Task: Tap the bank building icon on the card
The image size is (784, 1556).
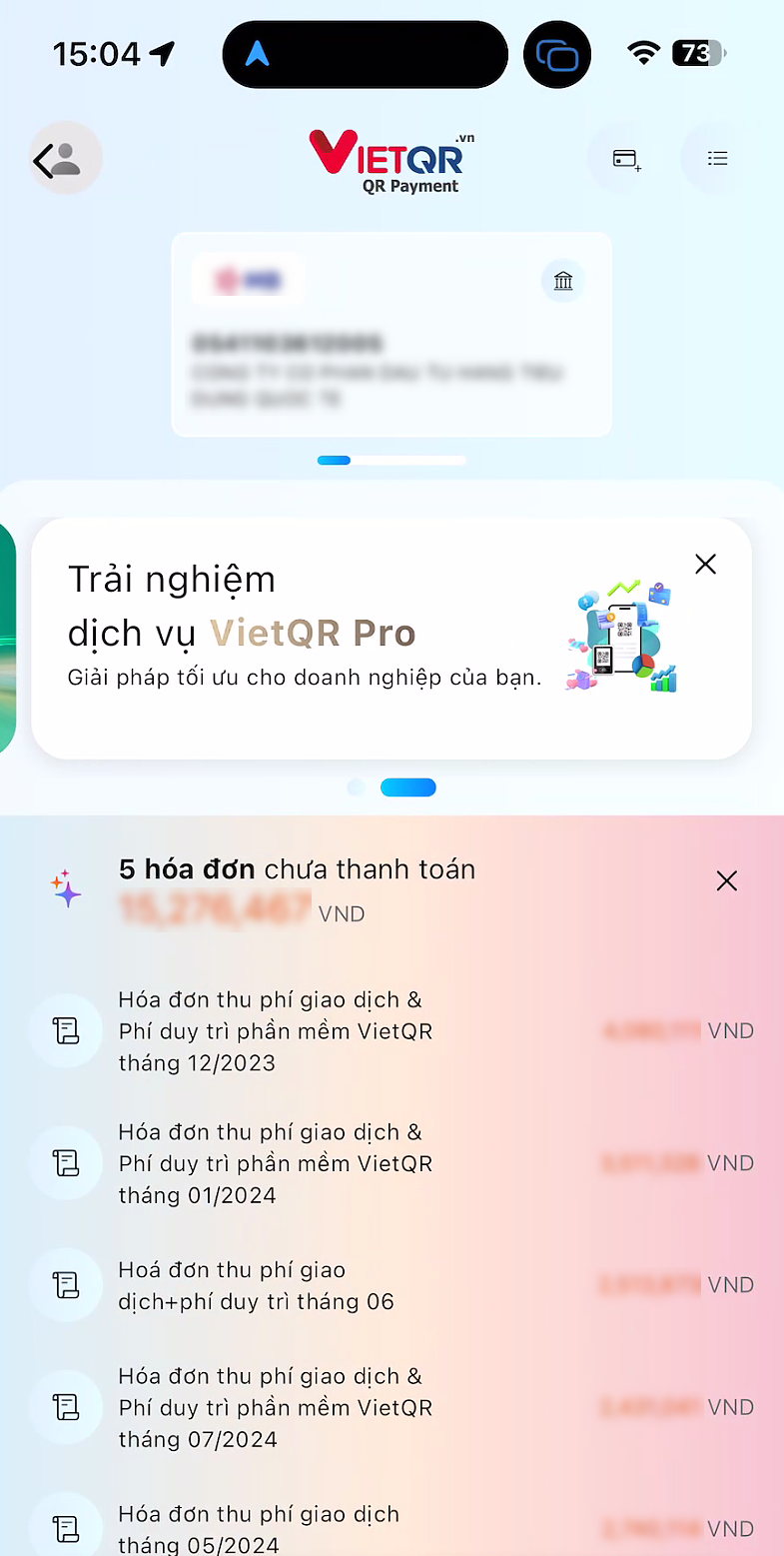Action: [x=563, y=281]
